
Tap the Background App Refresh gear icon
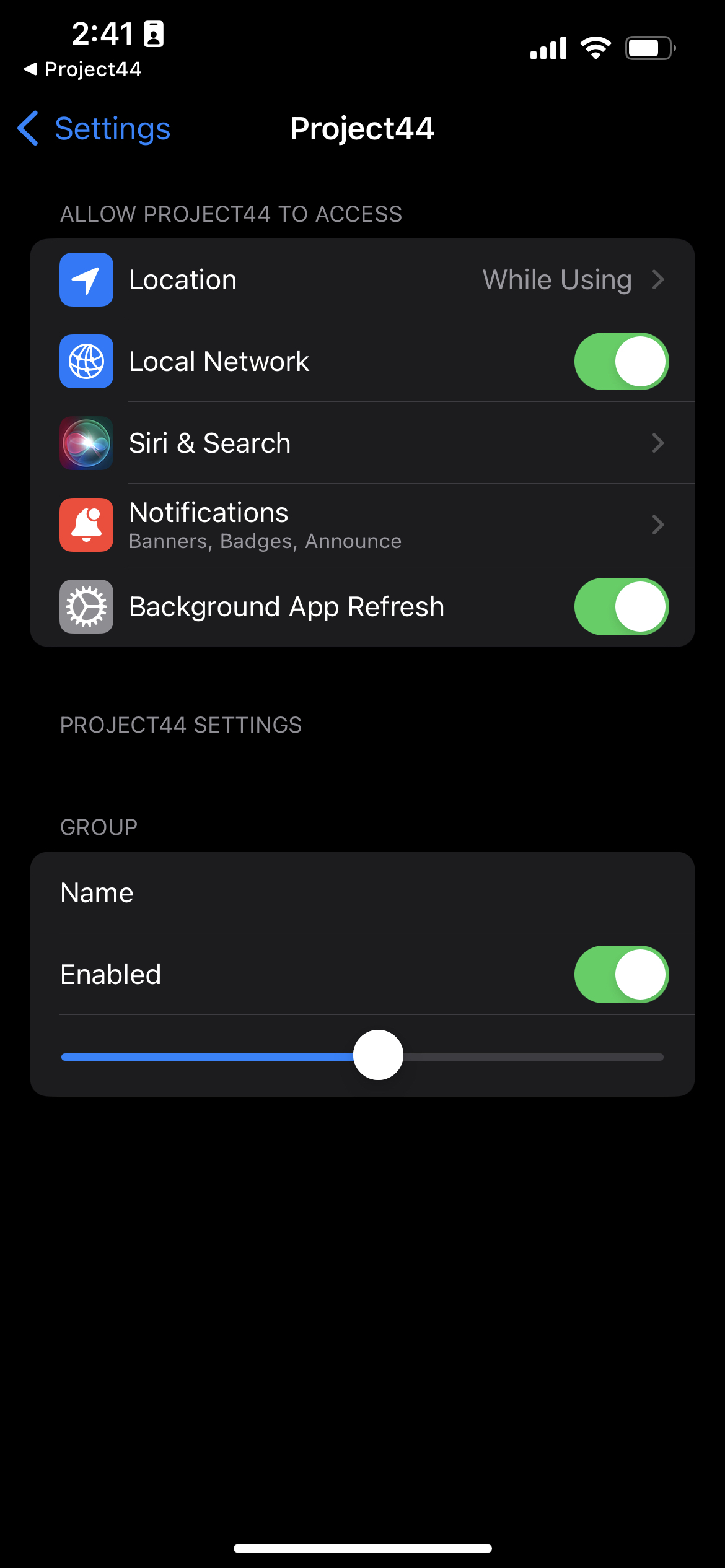tap(86, 606)
